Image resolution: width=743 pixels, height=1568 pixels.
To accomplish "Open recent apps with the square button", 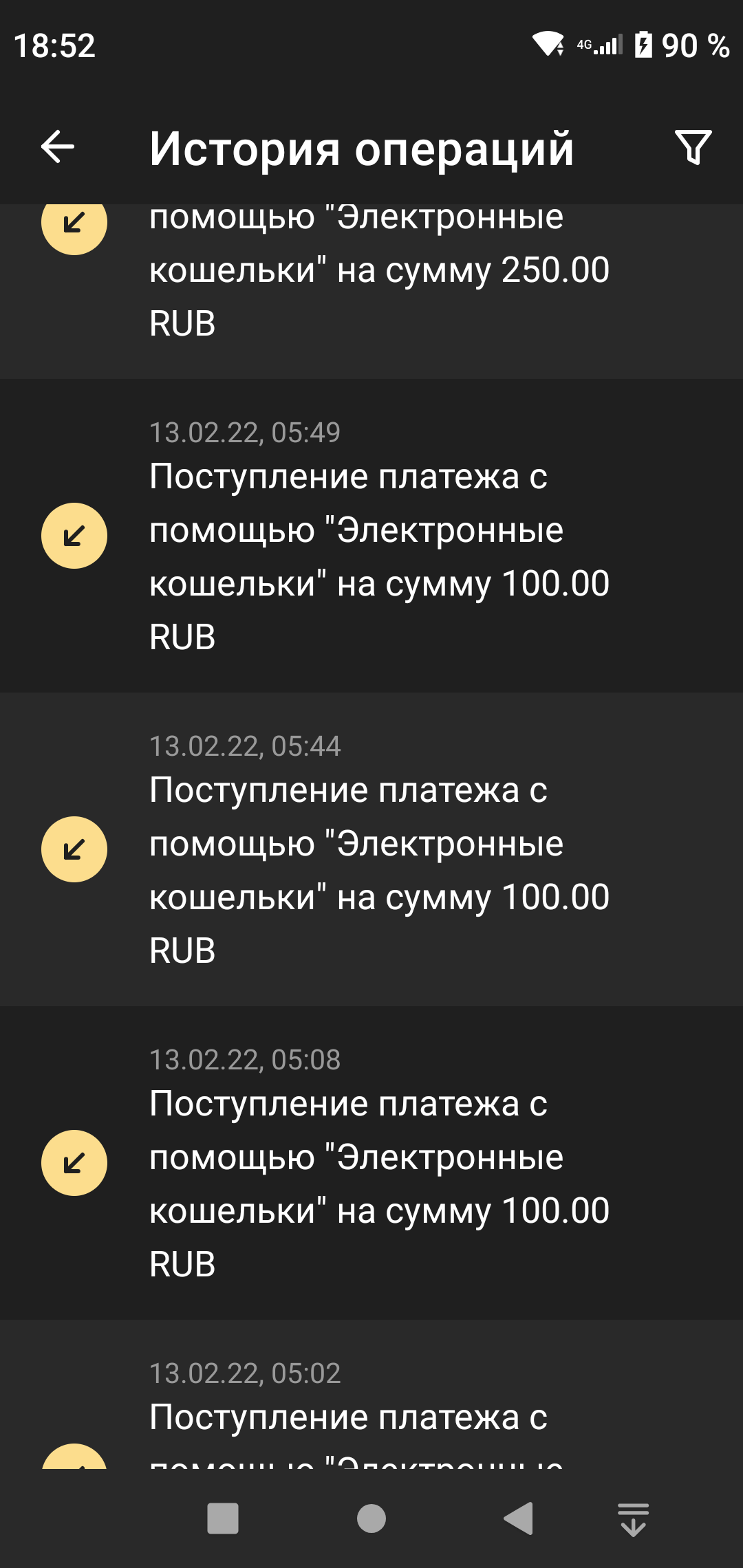I will click(x=223, y=1518).
